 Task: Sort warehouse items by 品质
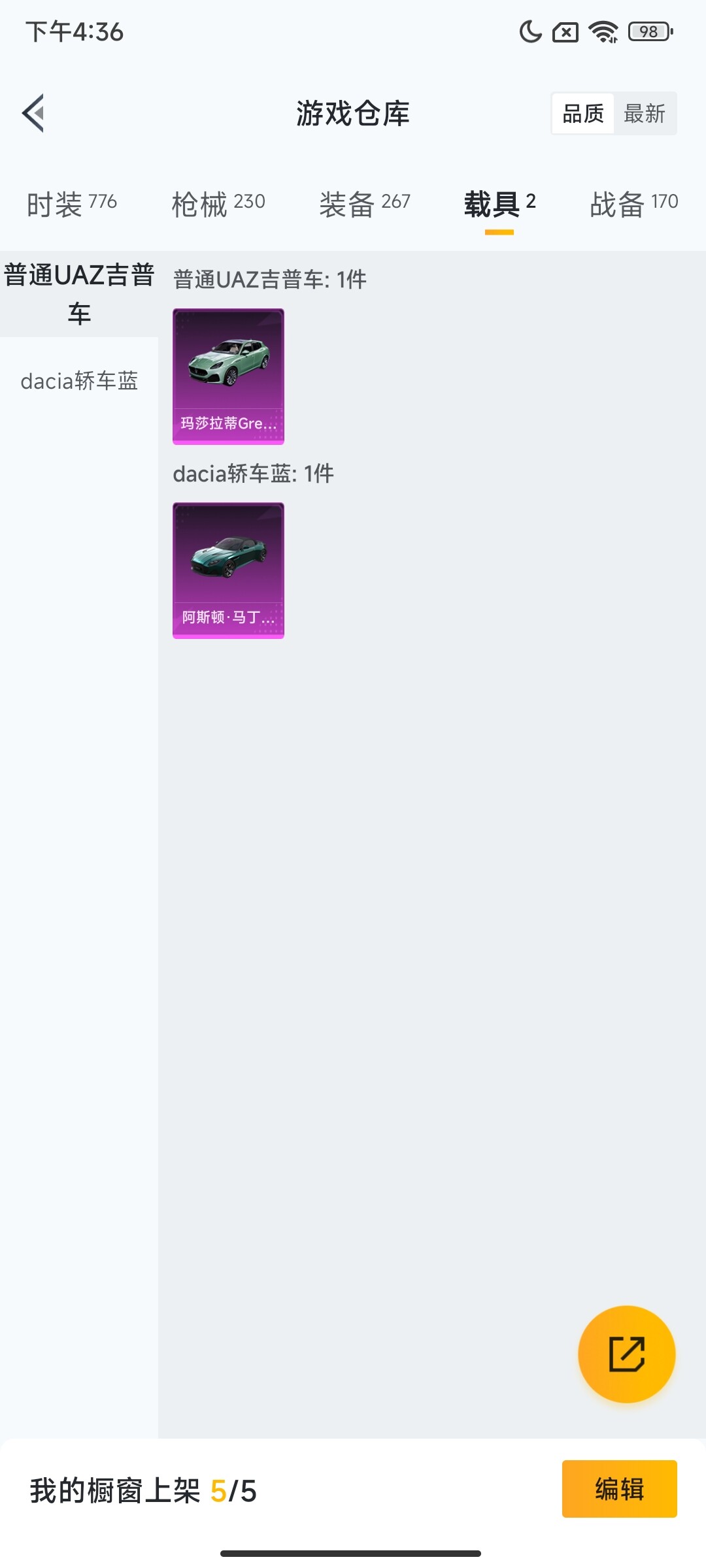(582, 114)
